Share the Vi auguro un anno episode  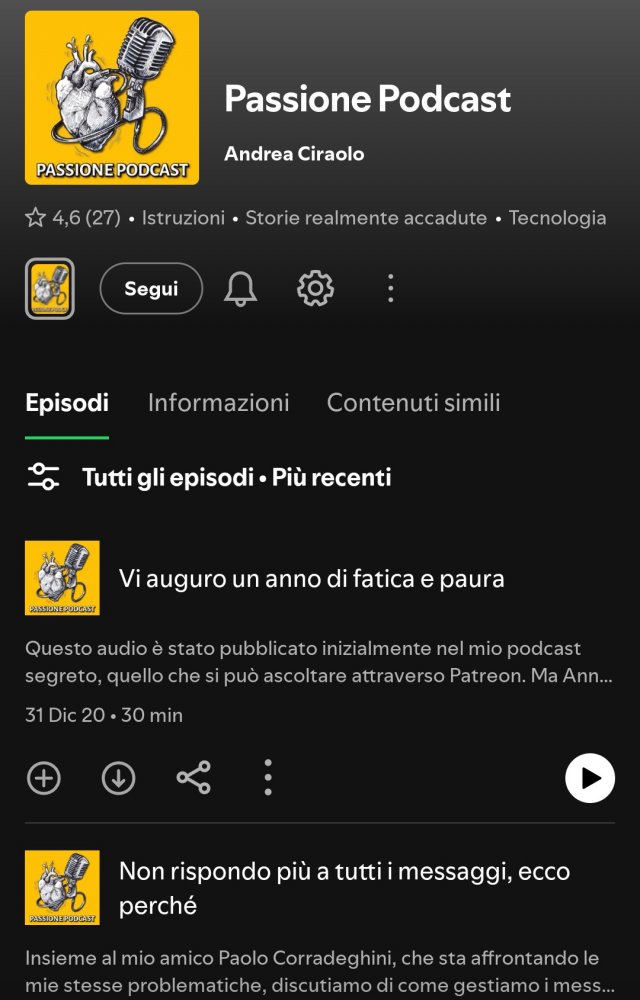[193, 778]
